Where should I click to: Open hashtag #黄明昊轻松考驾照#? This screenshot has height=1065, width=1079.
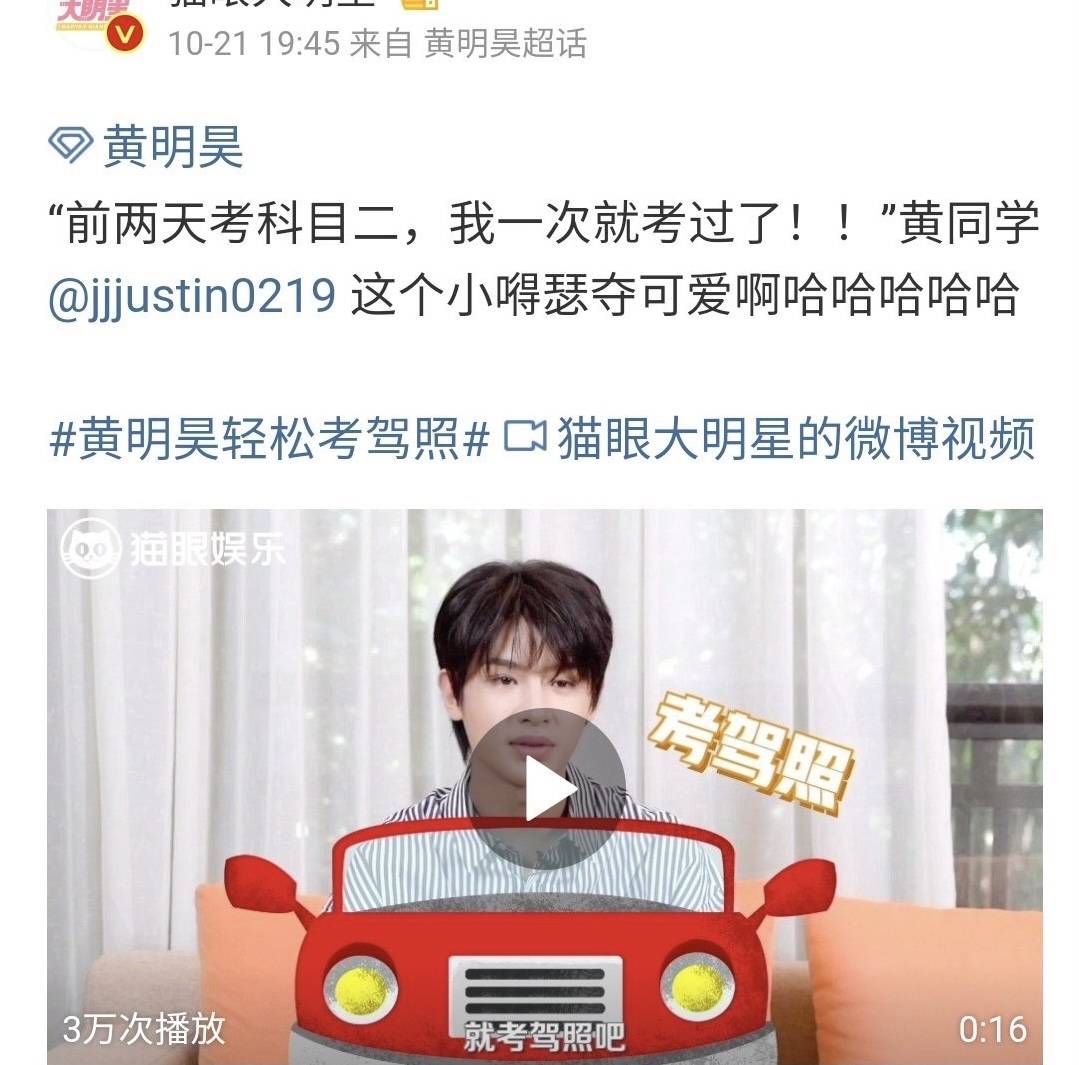pyautogui.click(x=268, y=438)
